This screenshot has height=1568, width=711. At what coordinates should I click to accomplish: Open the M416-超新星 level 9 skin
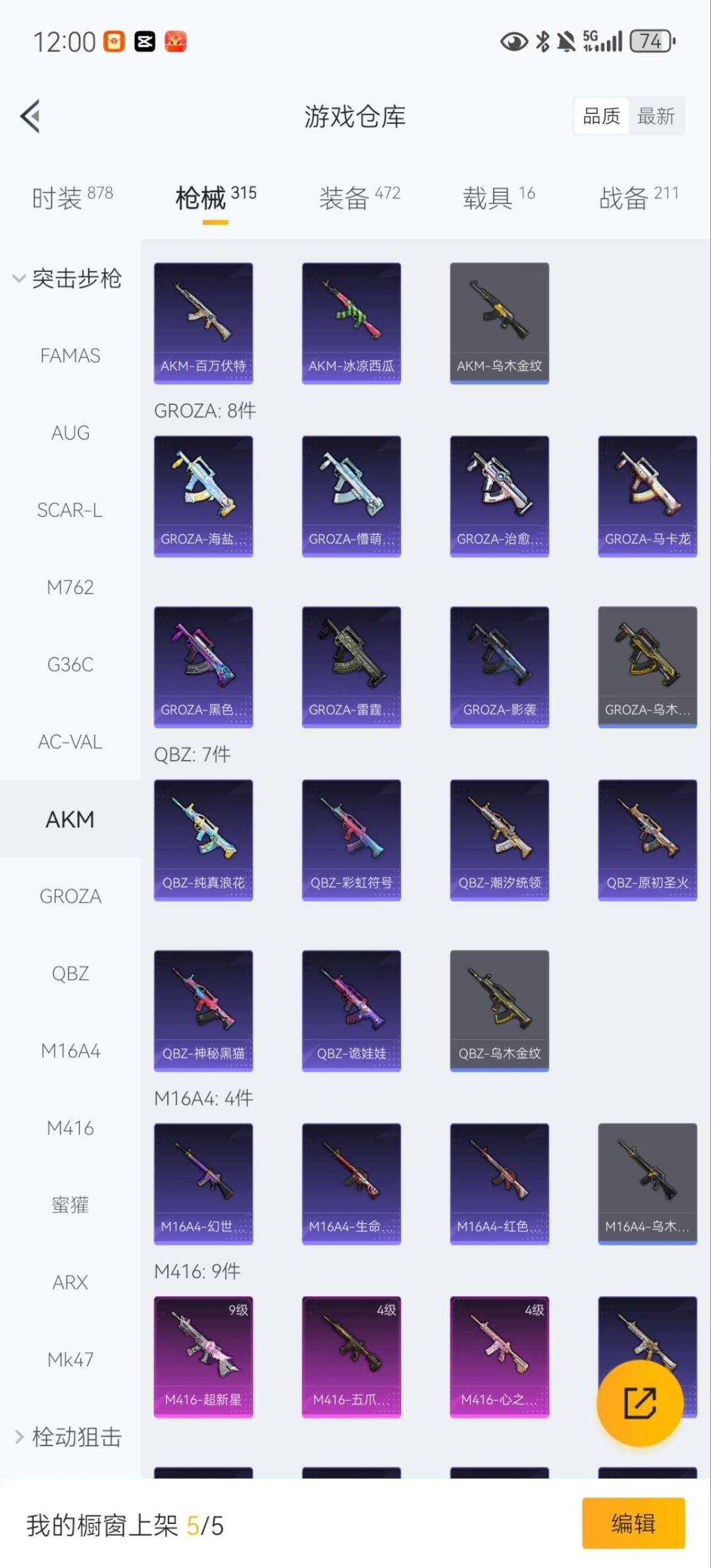203,1357
